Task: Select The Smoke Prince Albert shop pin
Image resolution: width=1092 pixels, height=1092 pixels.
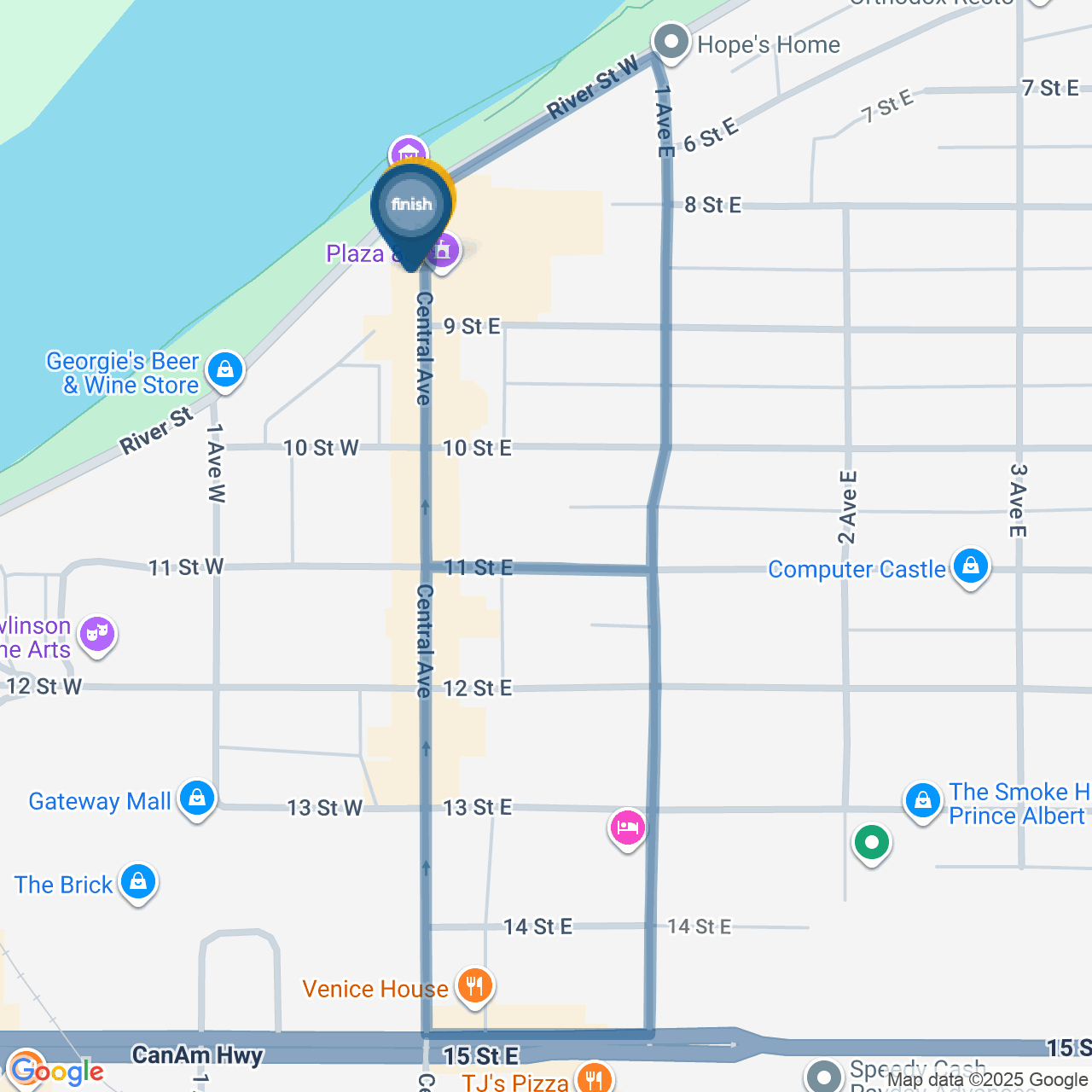Action: pyautogui.click(x=922, y=801)
